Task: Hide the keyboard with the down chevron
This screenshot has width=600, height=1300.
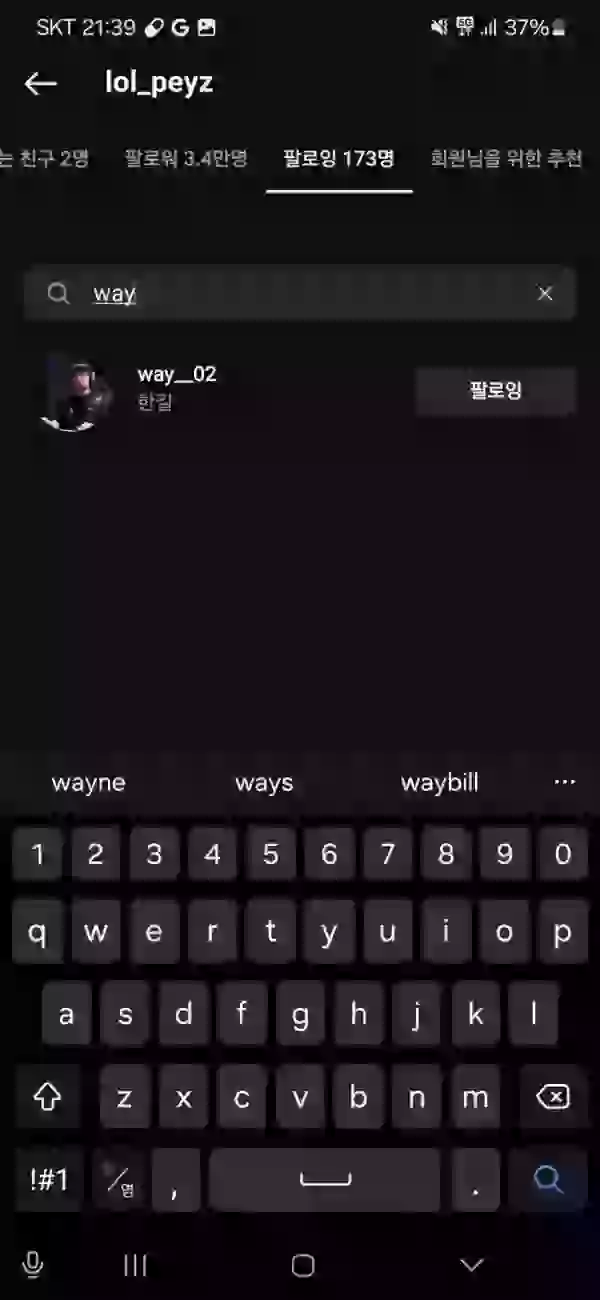Action: pyautogui.click(x=471, y=1265)
